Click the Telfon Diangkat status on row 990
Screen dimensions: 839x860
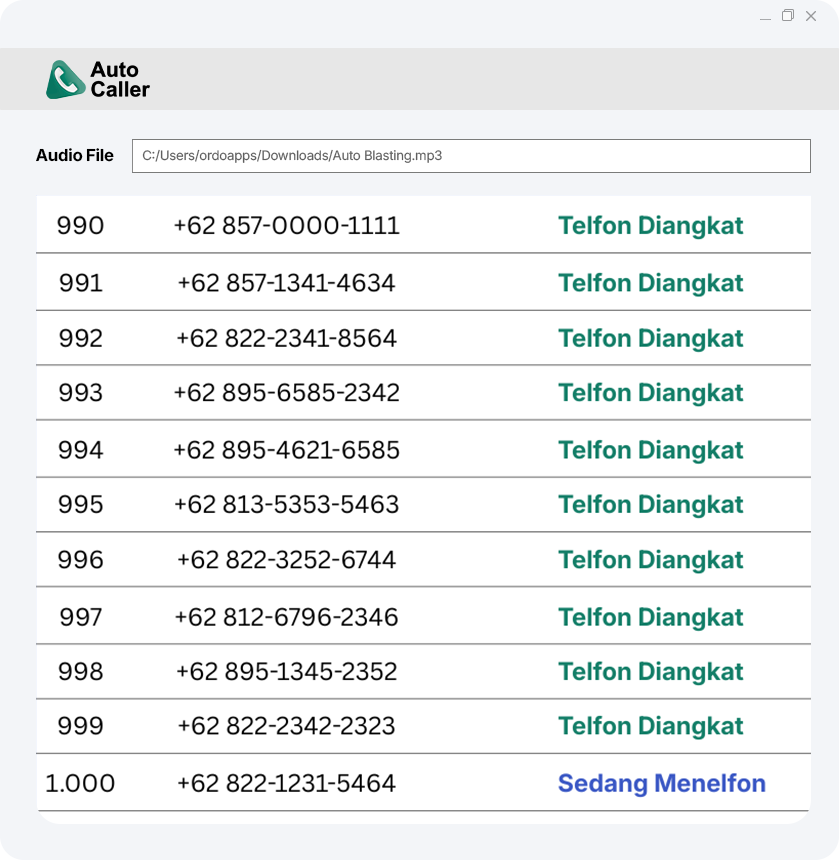click(650, 225)
